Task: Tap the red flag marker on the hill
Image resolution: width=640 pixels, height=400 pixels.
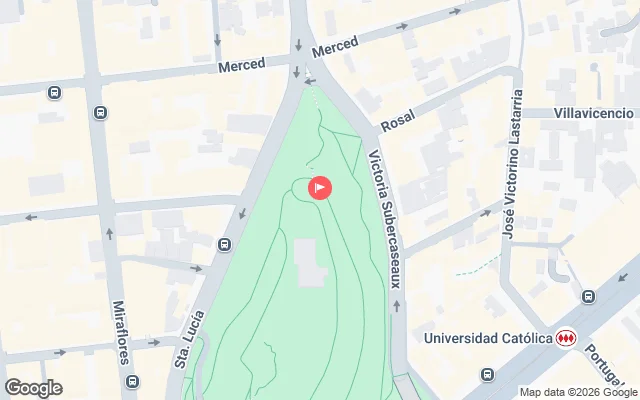Action: click(x=320, y=187)
